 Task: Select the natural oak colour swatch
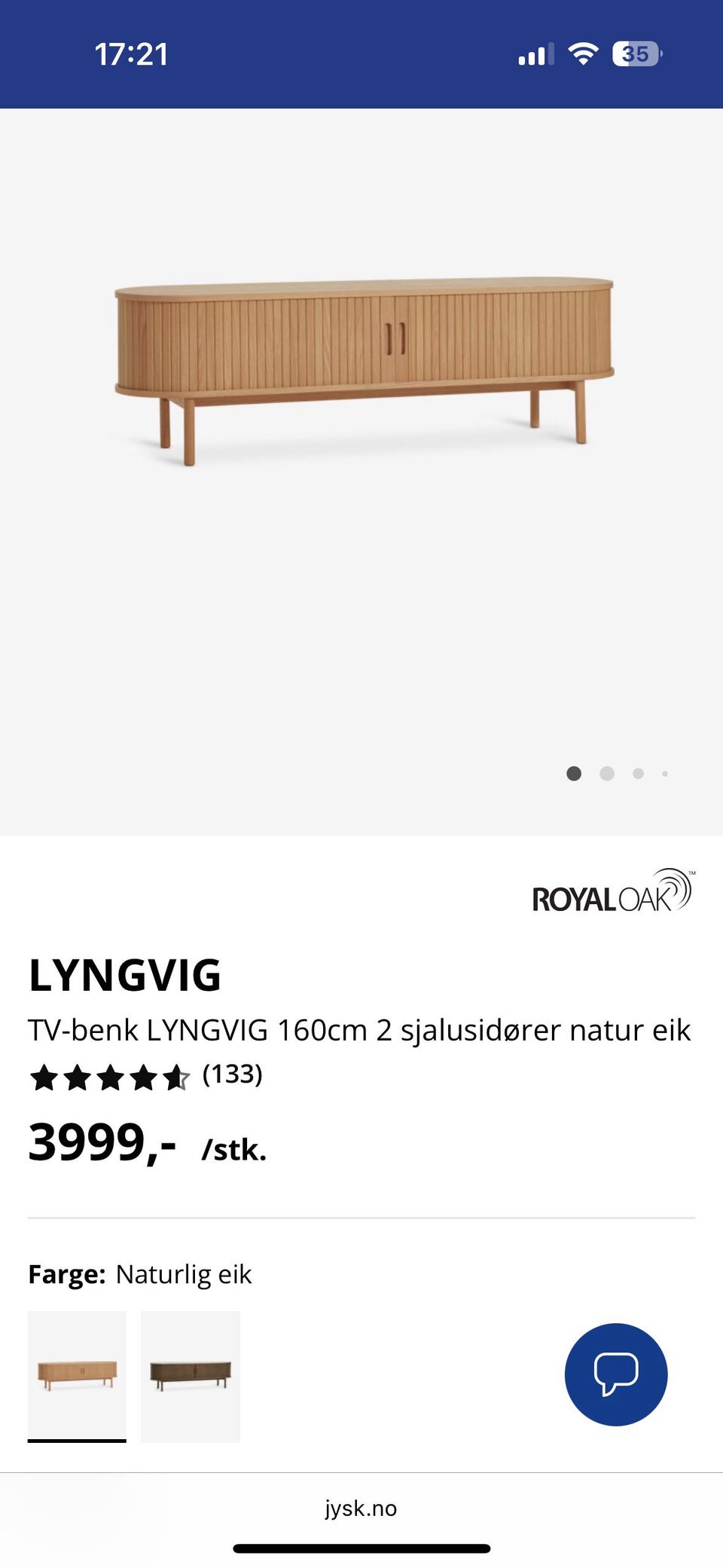click(x=77, y=1376)
